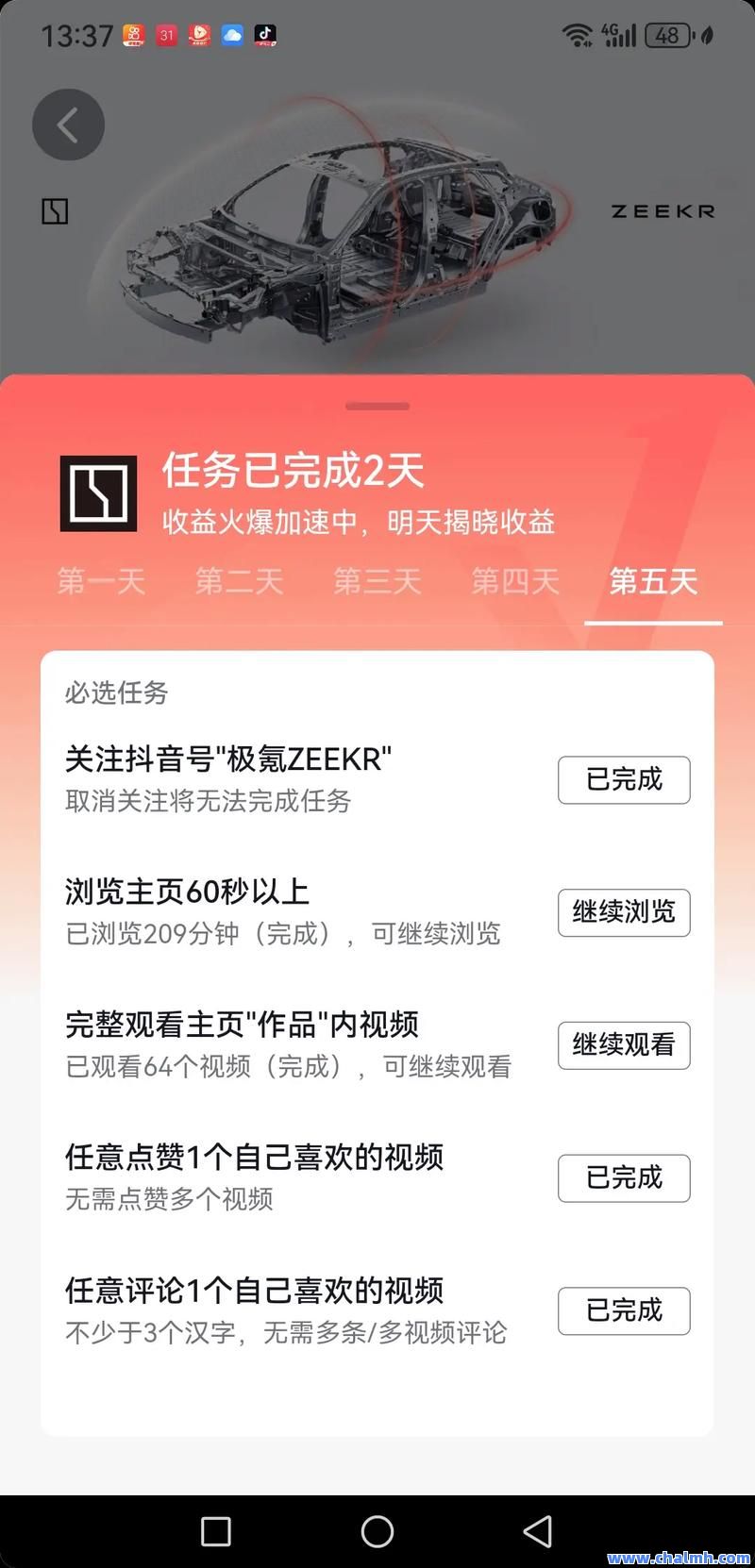Open recent apps from navigation bar

(x=216, y=1531)
